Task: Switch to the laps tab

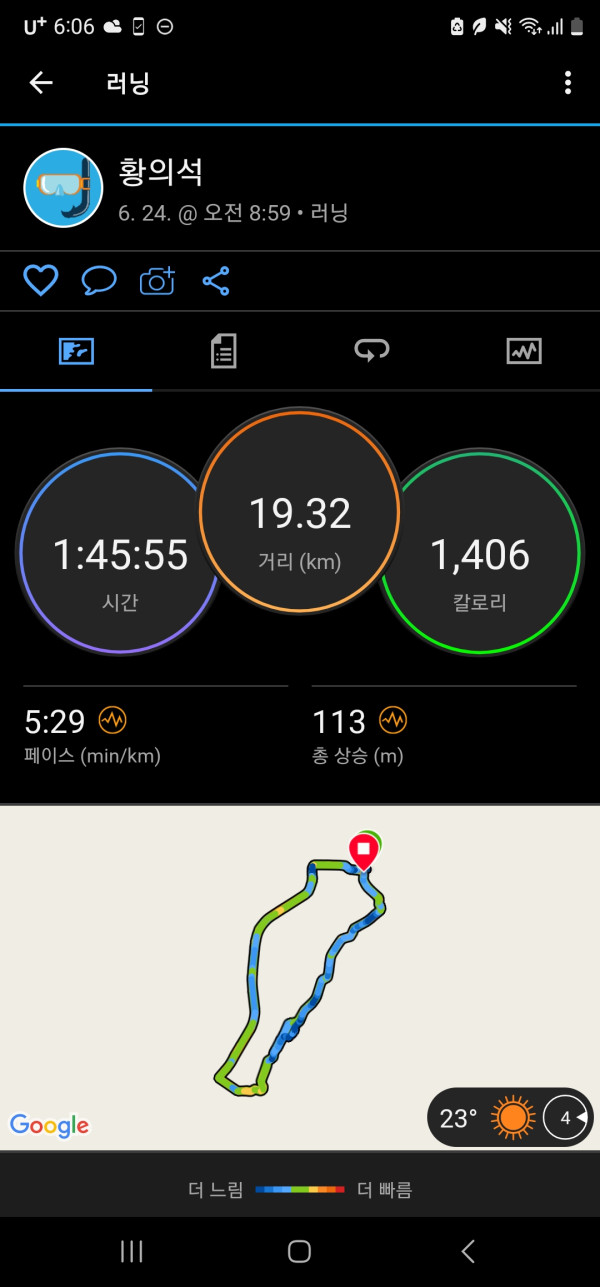Action: 372,351
